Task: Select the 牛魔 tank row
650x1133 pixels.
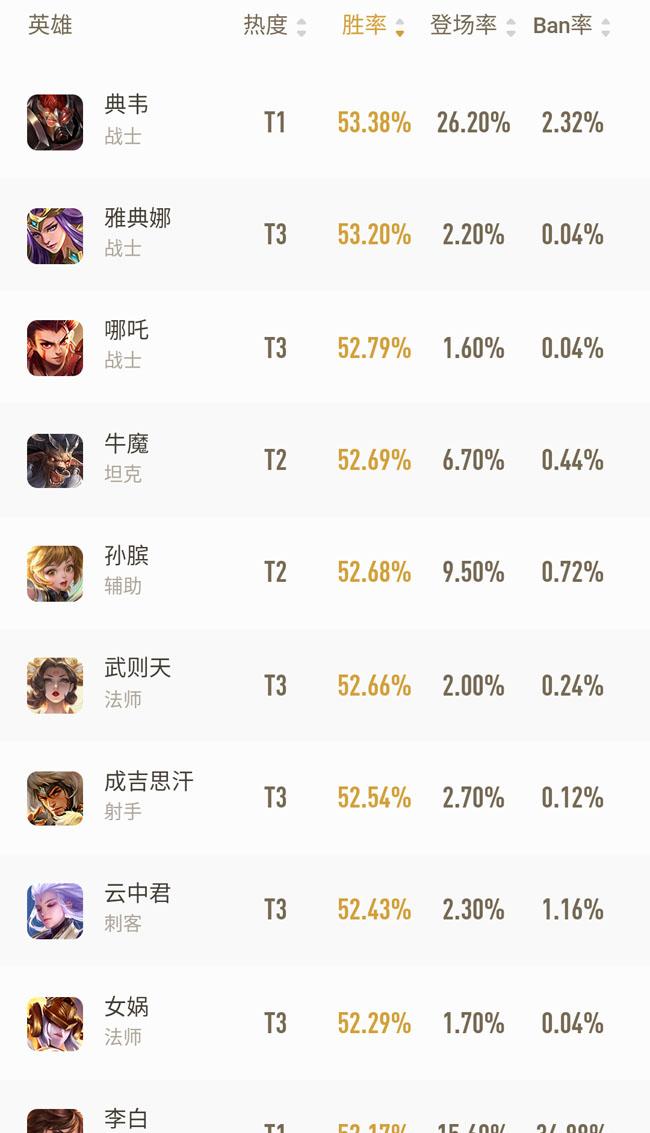Action: tap(126, 460)
